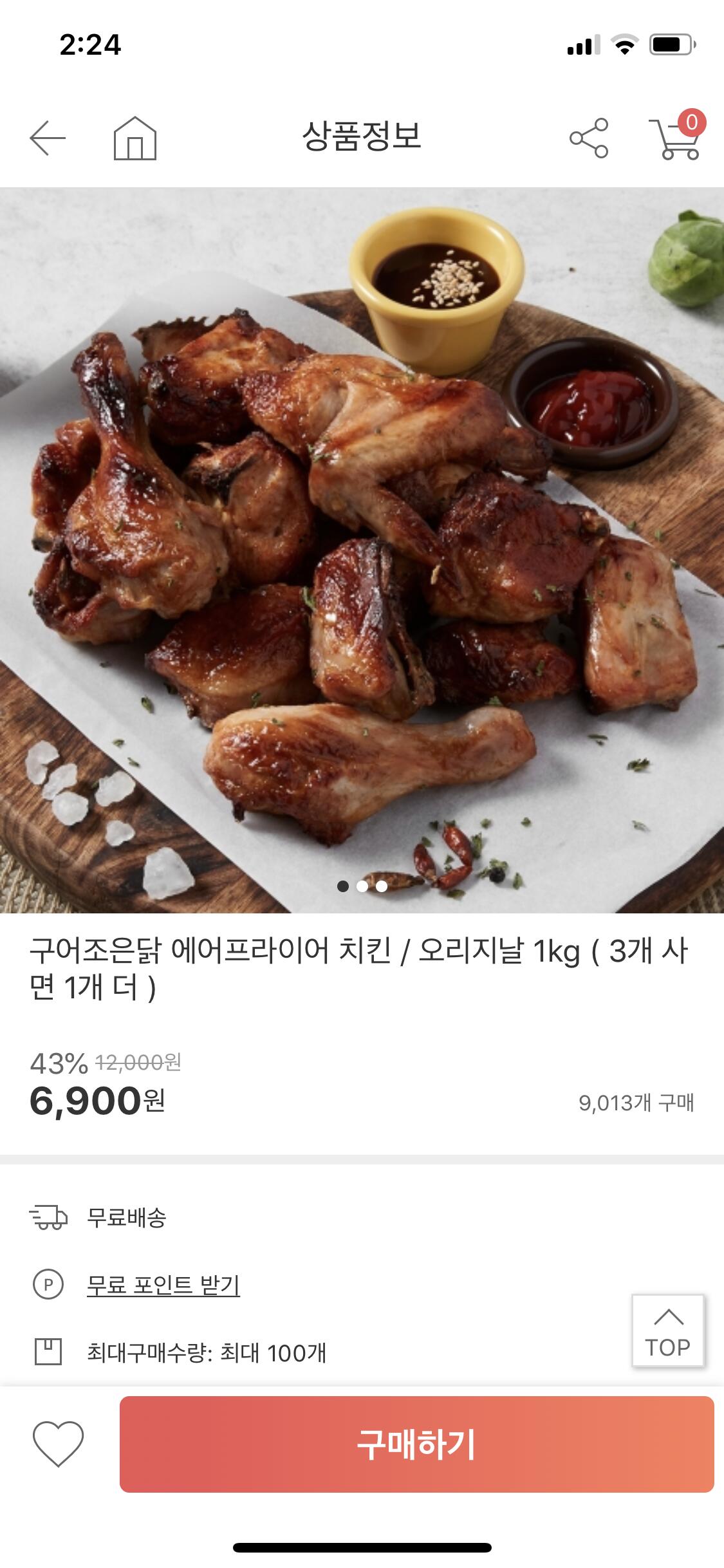
Task: Add product to wishlist with the heart
Action: tap(58, 1444)
